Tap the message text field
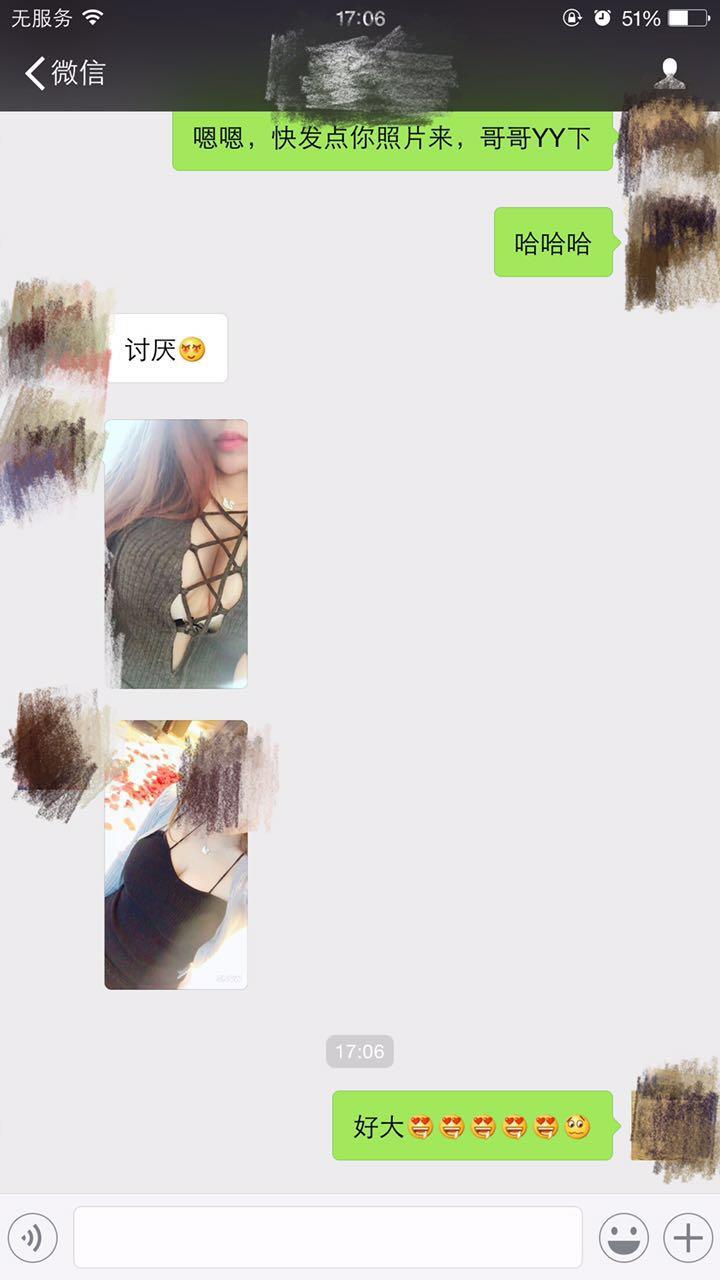 pyautogui.click(x=327, y=1237)
